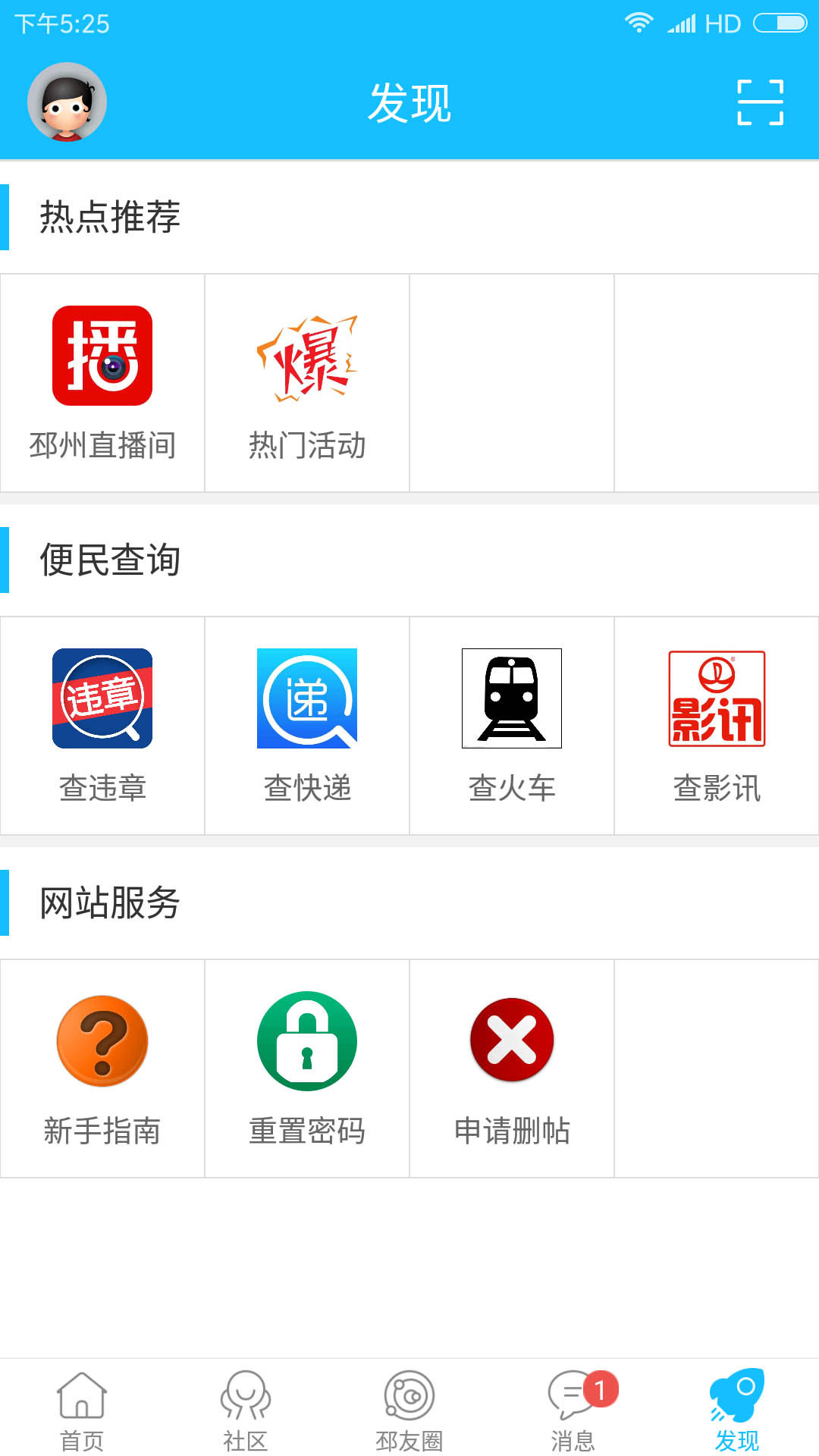Select the 发现 discover tab

point(737,1410)
